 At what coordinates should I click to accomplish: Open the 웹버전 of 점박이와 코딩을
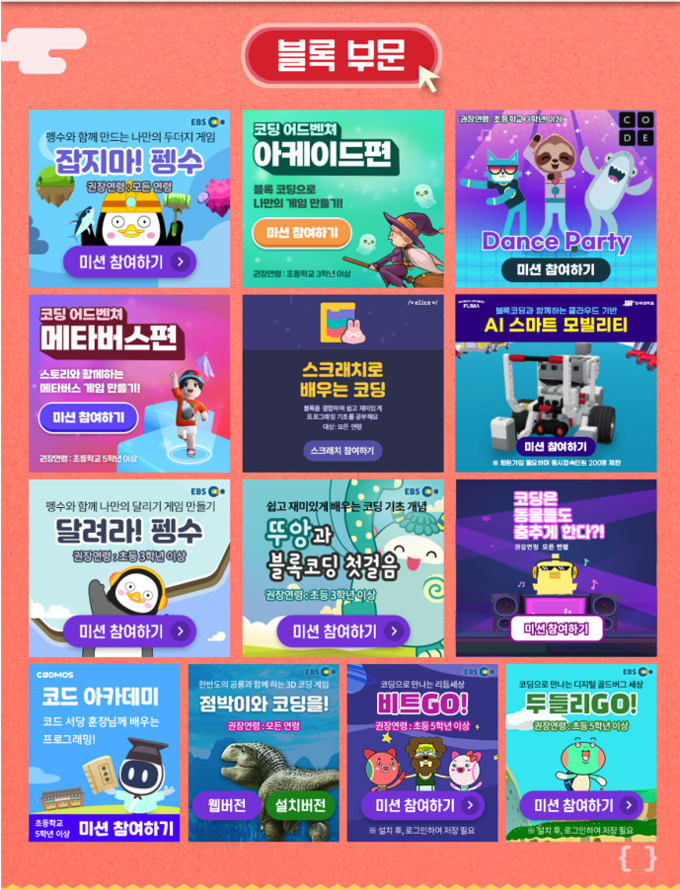(x=226, y=805)
